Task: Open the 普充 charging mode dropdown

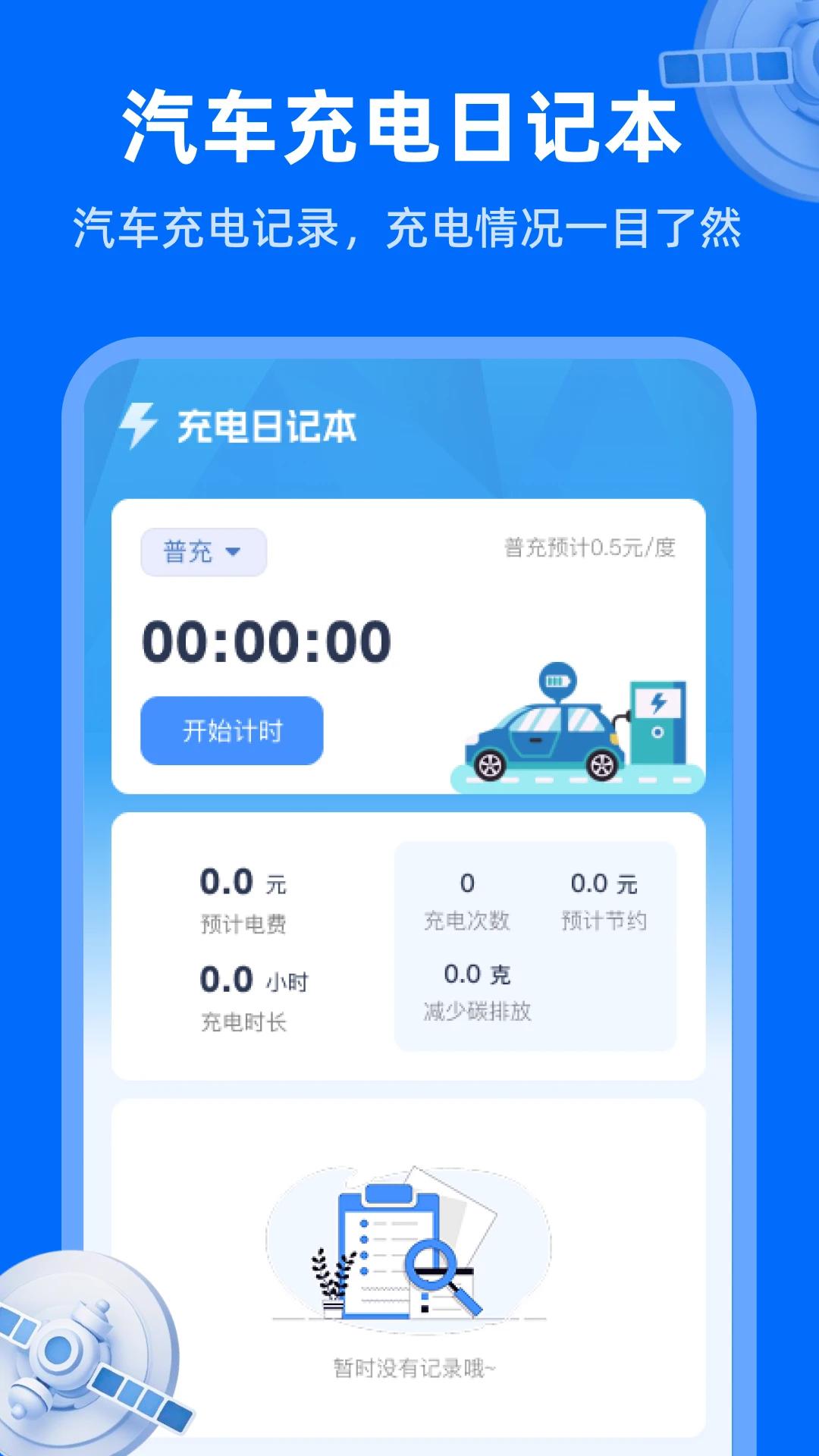Action: (x=203, y=553)
